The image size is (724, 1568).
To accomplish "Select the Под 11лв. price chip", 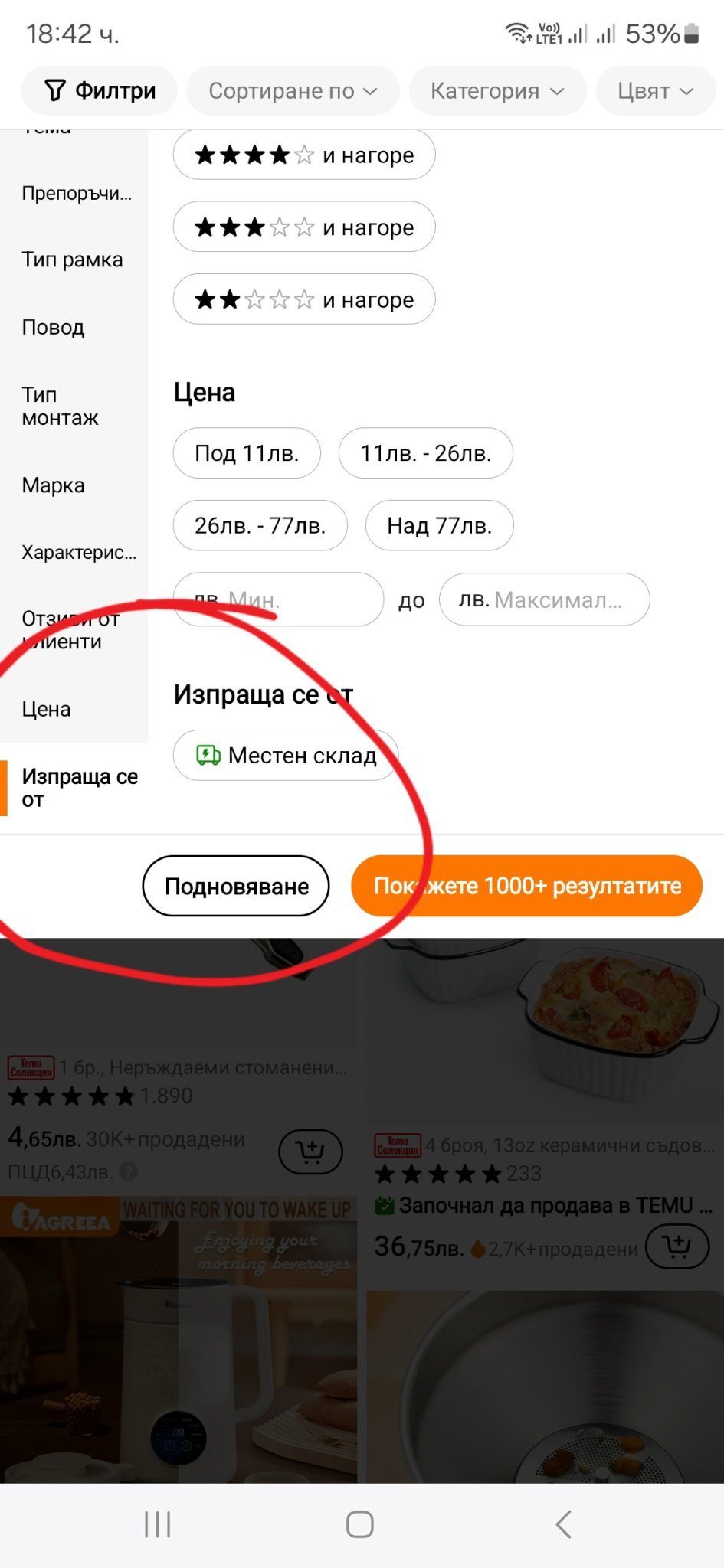I will [247, 453].
